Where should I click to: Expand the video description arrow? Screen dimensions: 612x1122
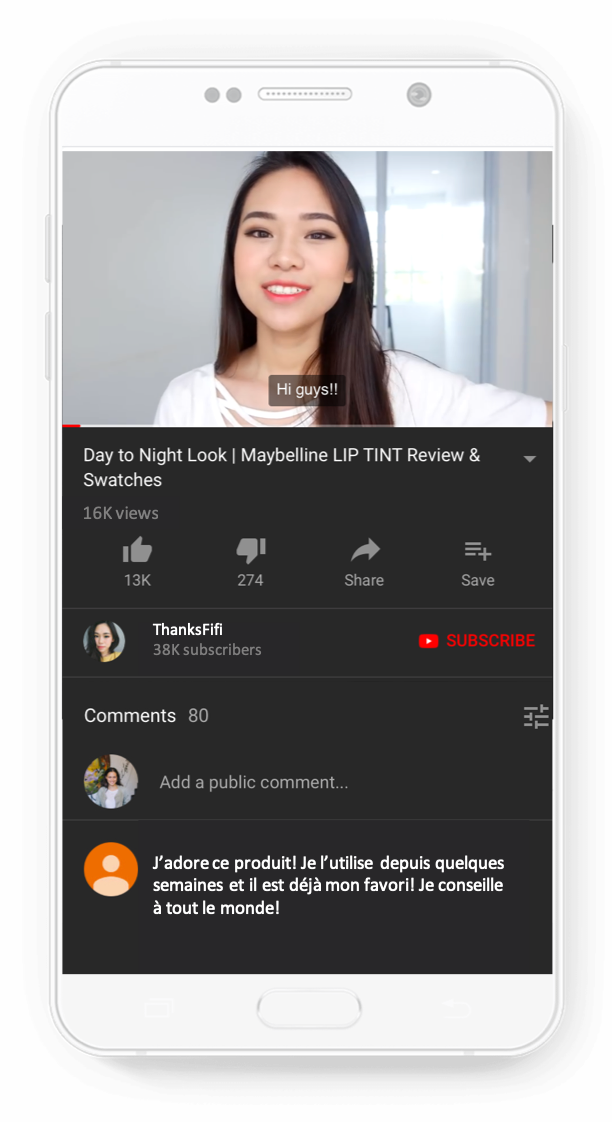pyautogui.click(x=530, y=459)
